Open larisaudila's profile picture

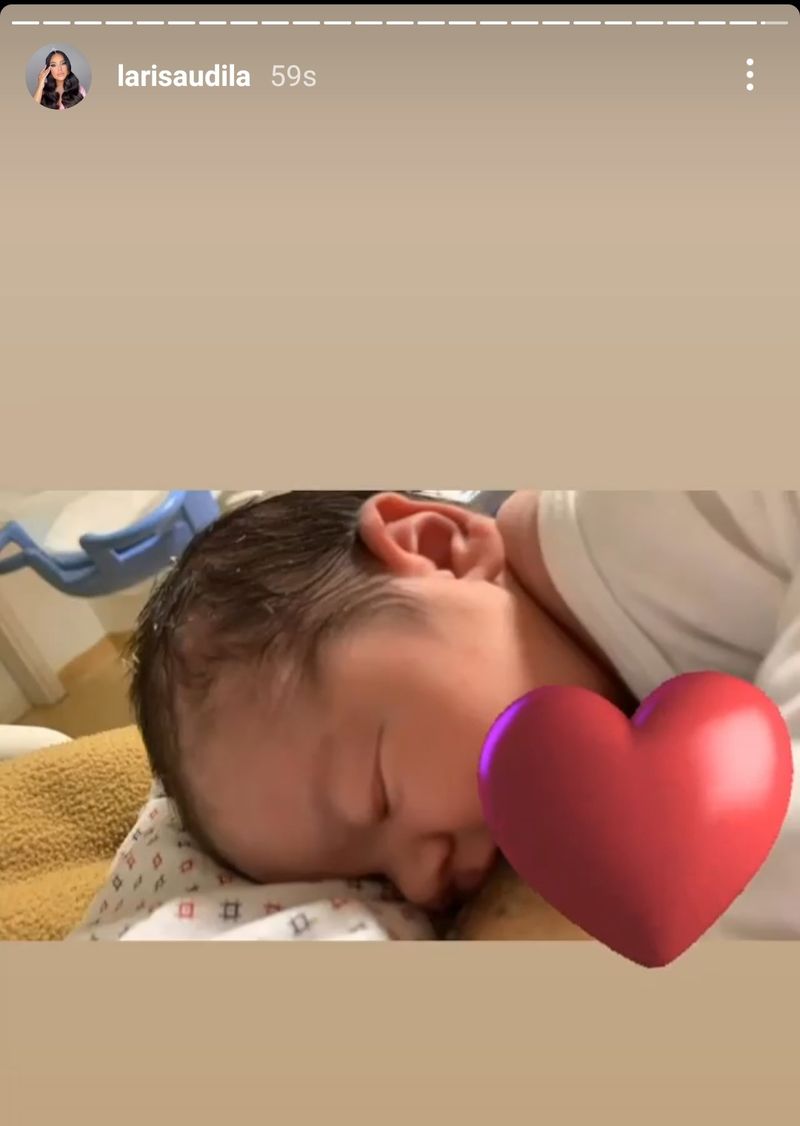pyautogui.click(x=58, y=77)
